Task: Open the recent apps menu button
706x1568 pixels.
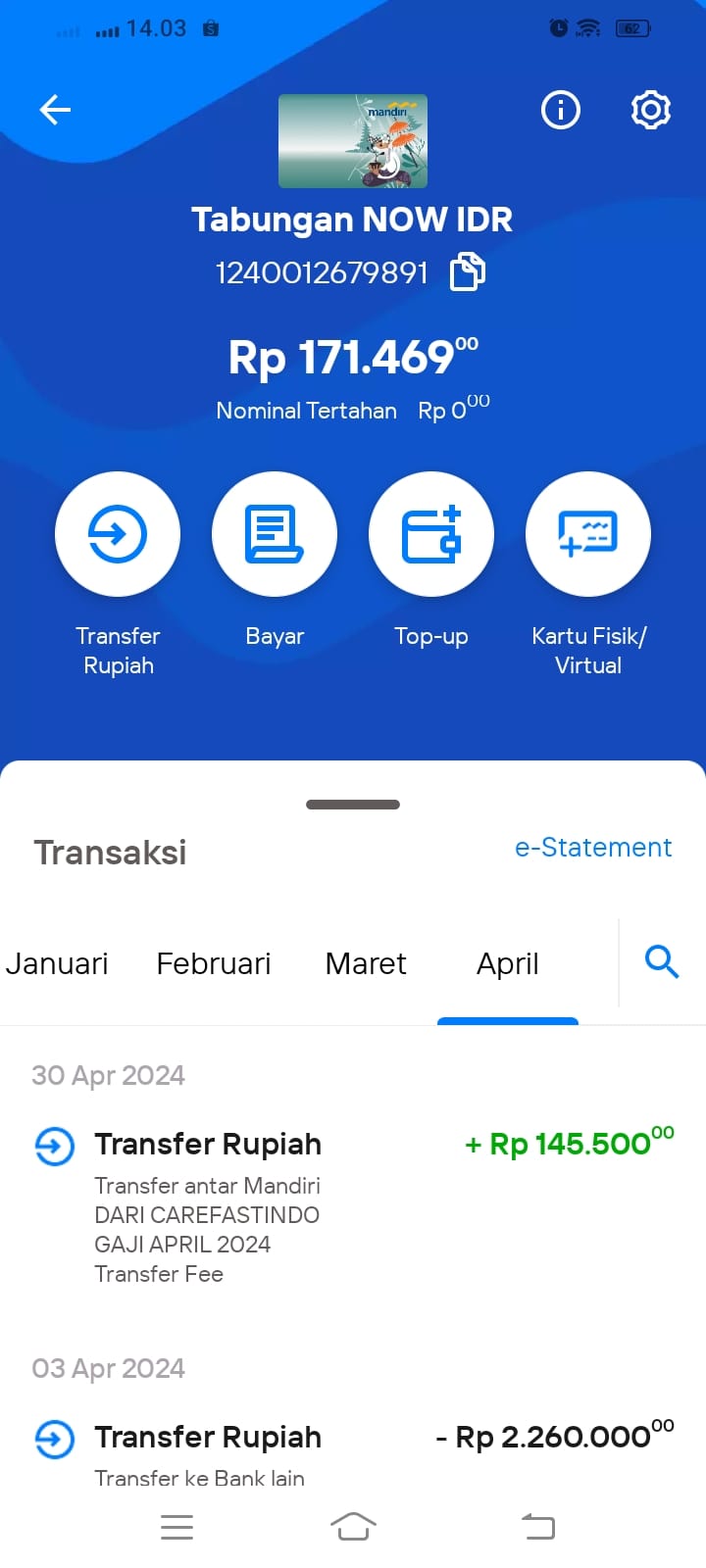Action: click(176, 1527)
